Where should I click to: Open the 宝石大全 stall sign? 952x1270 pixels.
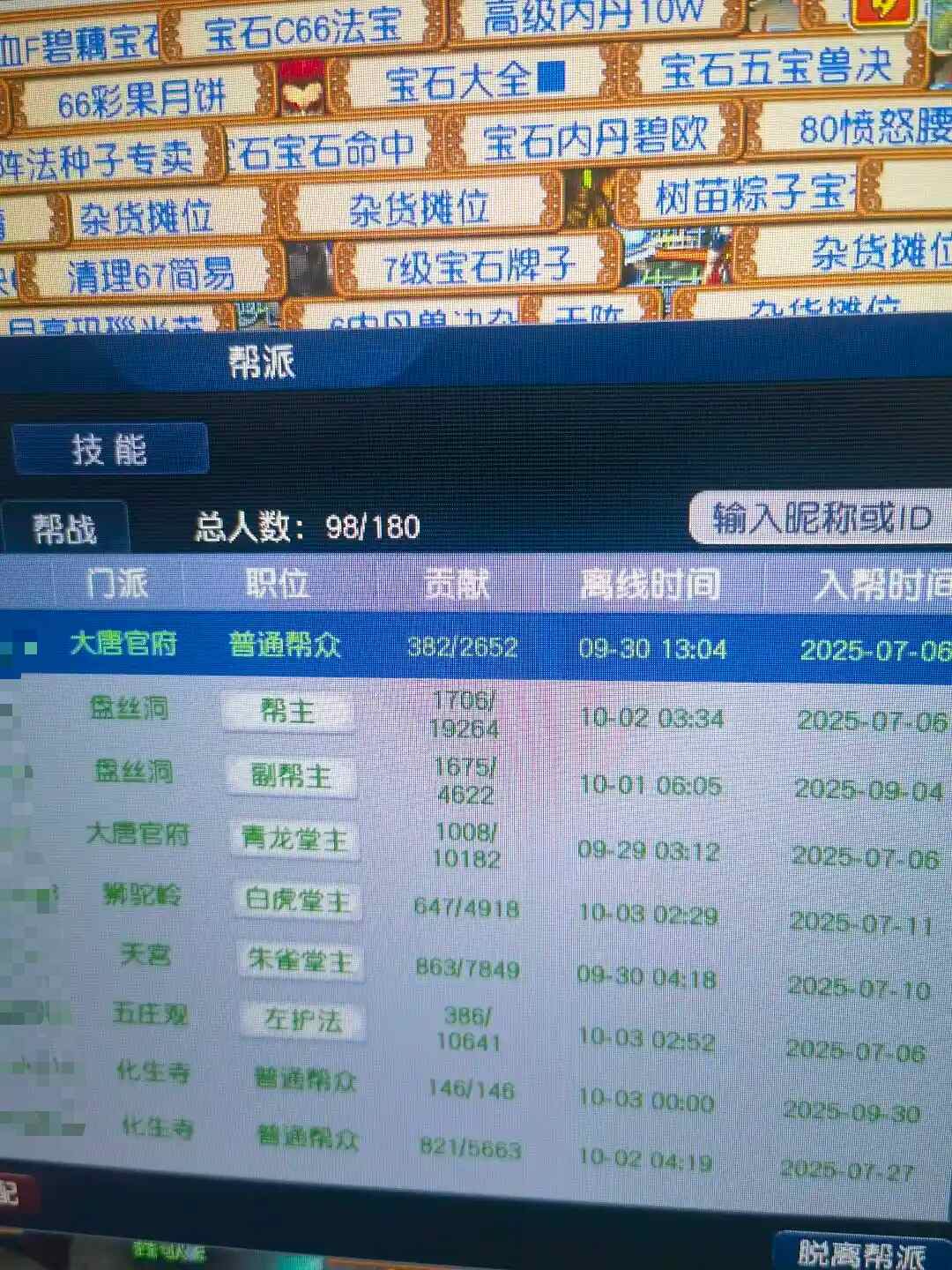pyautogui.click(x=473, y=82)
